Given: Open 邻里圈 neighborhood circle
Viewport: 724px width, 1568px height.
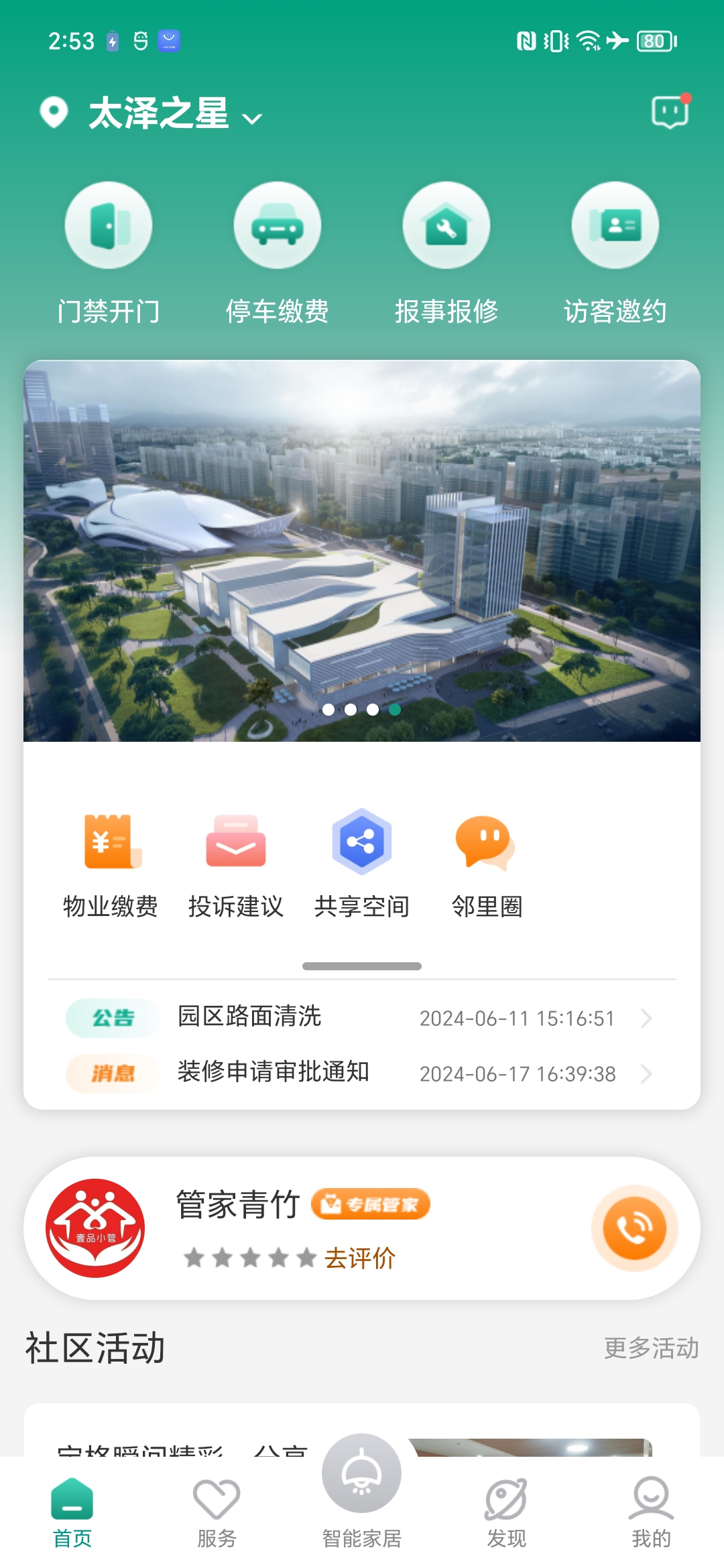Looking at the screenshot, I should point(487,863).
